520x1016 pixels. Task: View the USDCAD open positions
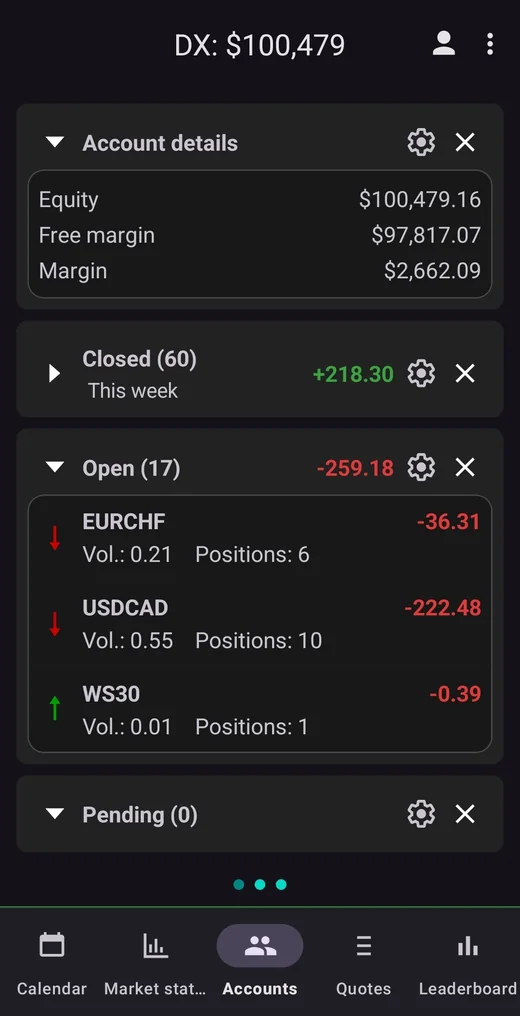coord(260,624)
